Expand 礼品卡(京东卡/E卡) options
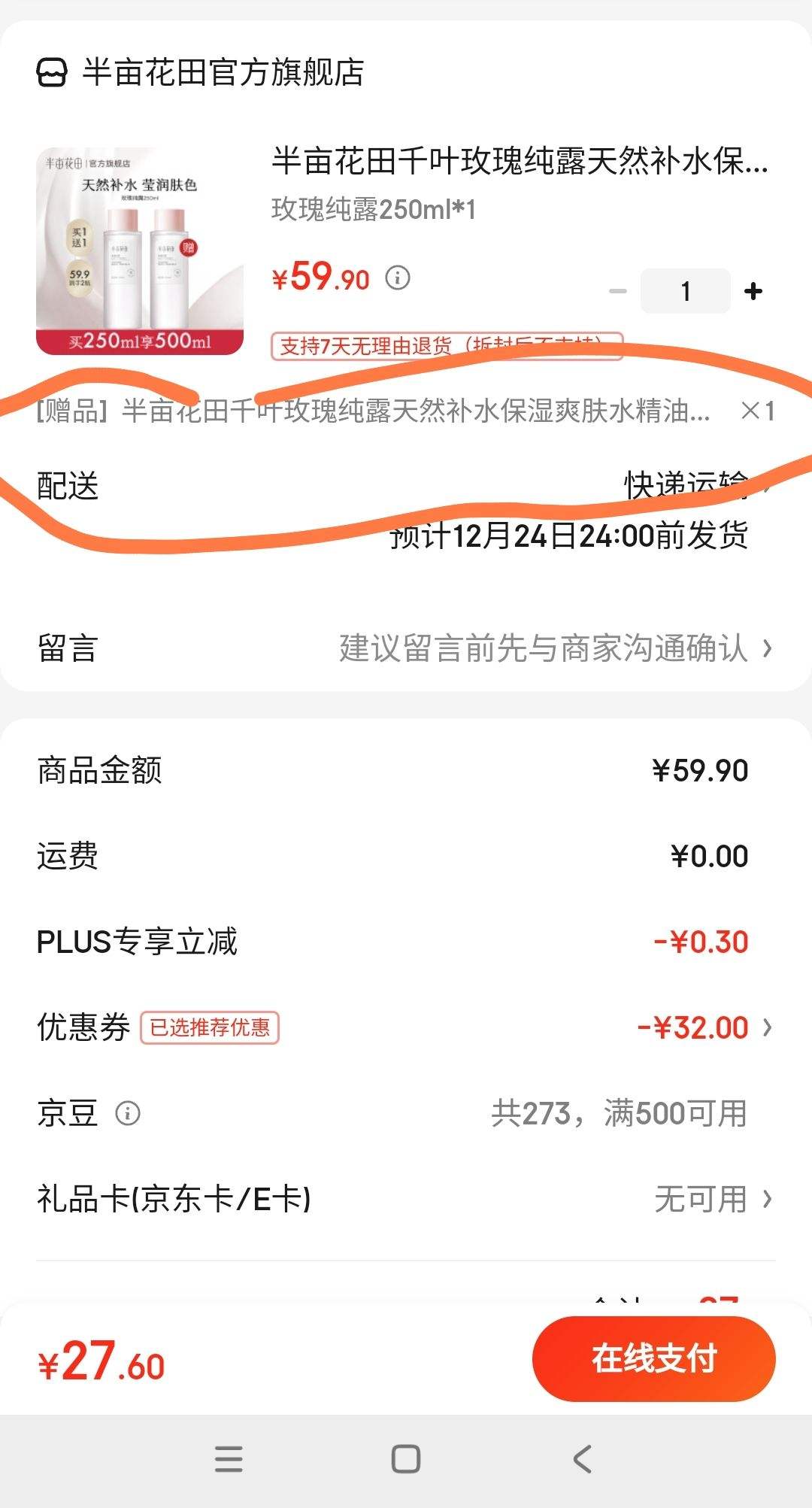 click(767, 1200)
